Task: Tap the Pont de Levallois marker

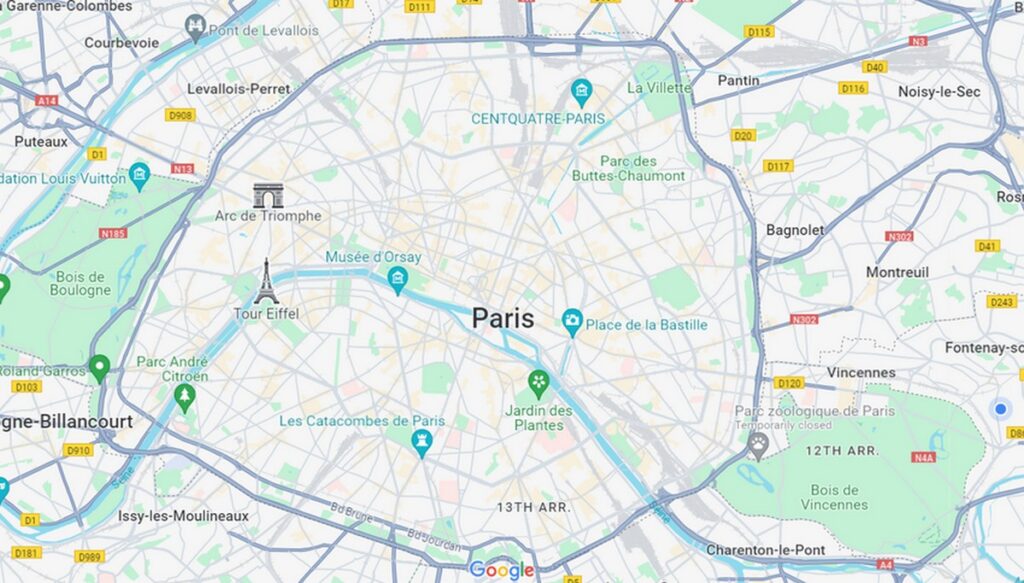Action: click(x=195, y=29)
